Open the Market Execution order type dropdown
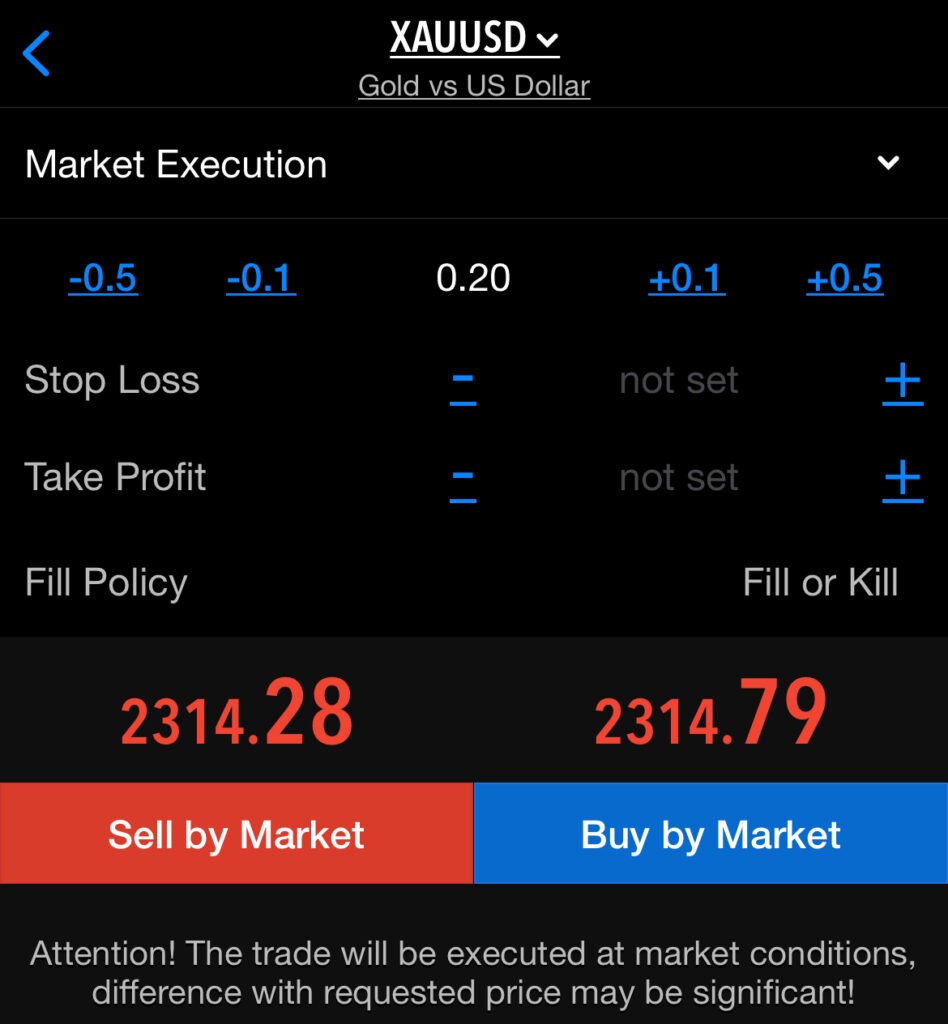Screen dimensions: 948x1024 click(x=474, y=163)
